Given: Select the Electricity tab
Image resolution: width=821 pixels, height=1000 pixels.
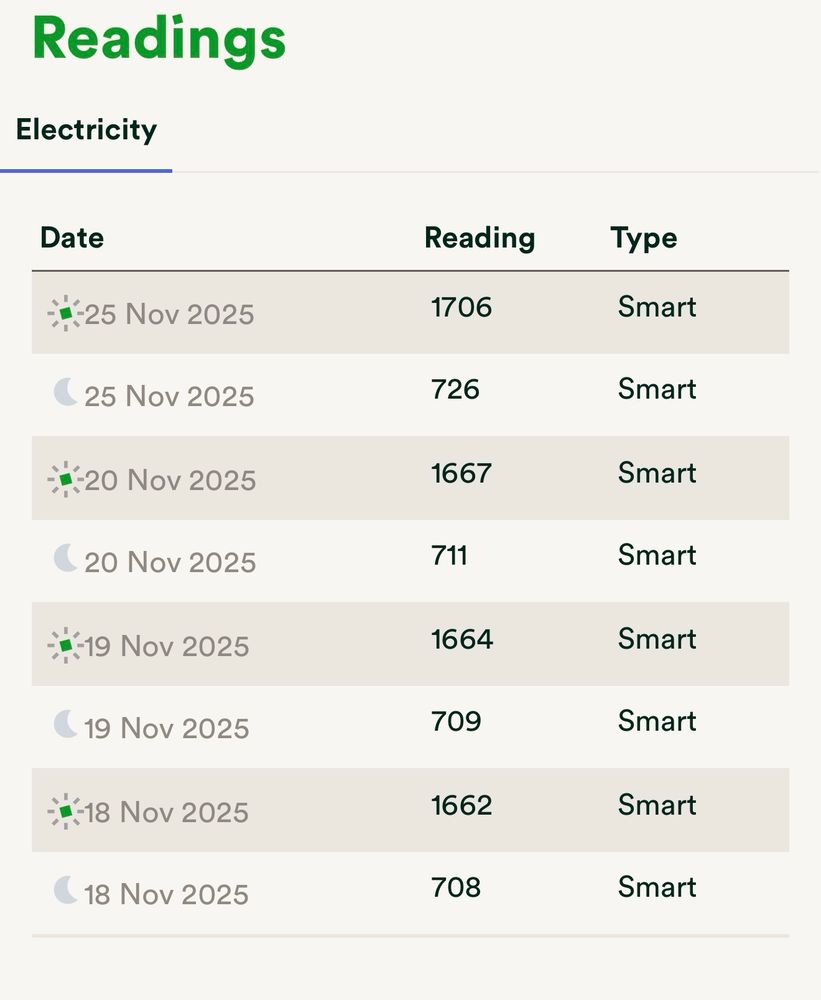Looking at the screenshot, I should [x=86, y=131].
